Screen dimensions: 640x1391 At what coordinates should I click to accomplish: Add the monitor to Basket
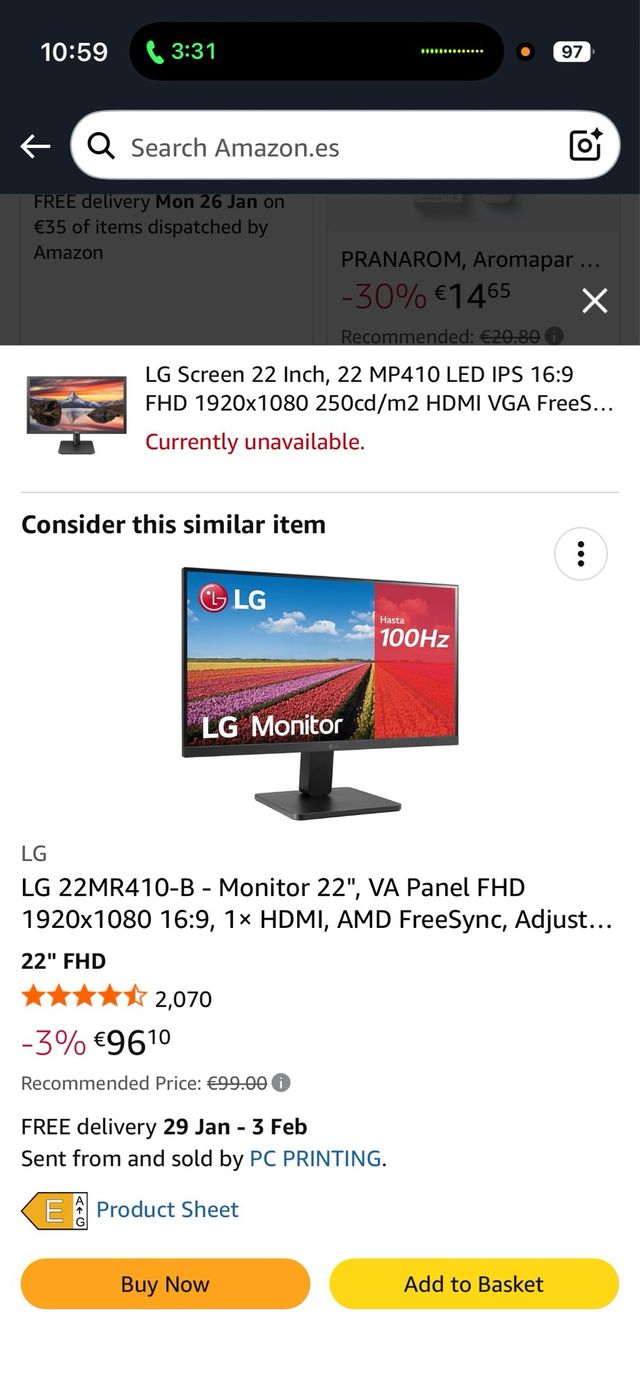[474, 1284]
